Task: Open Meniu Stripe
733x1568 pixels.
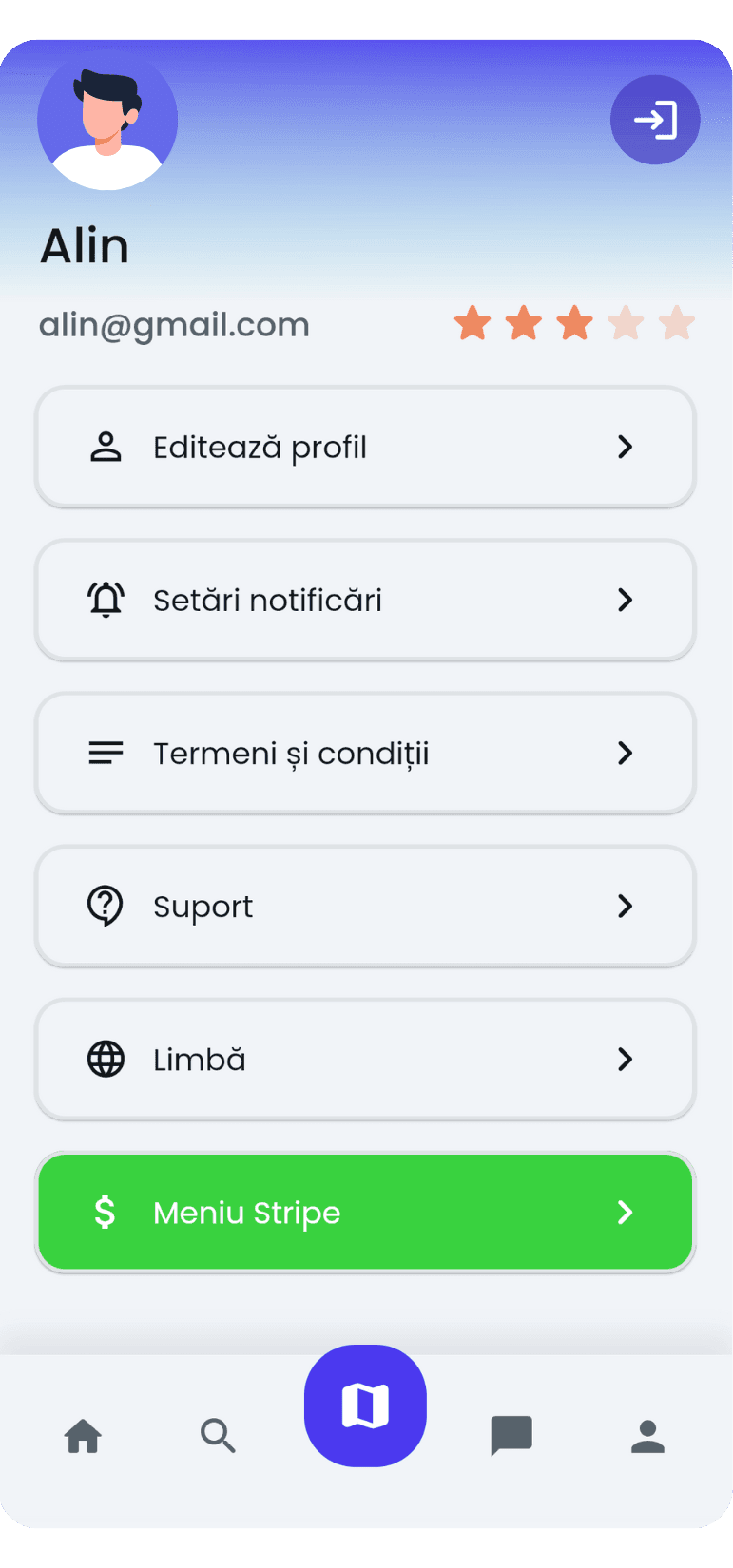Action: (365, 1212)
